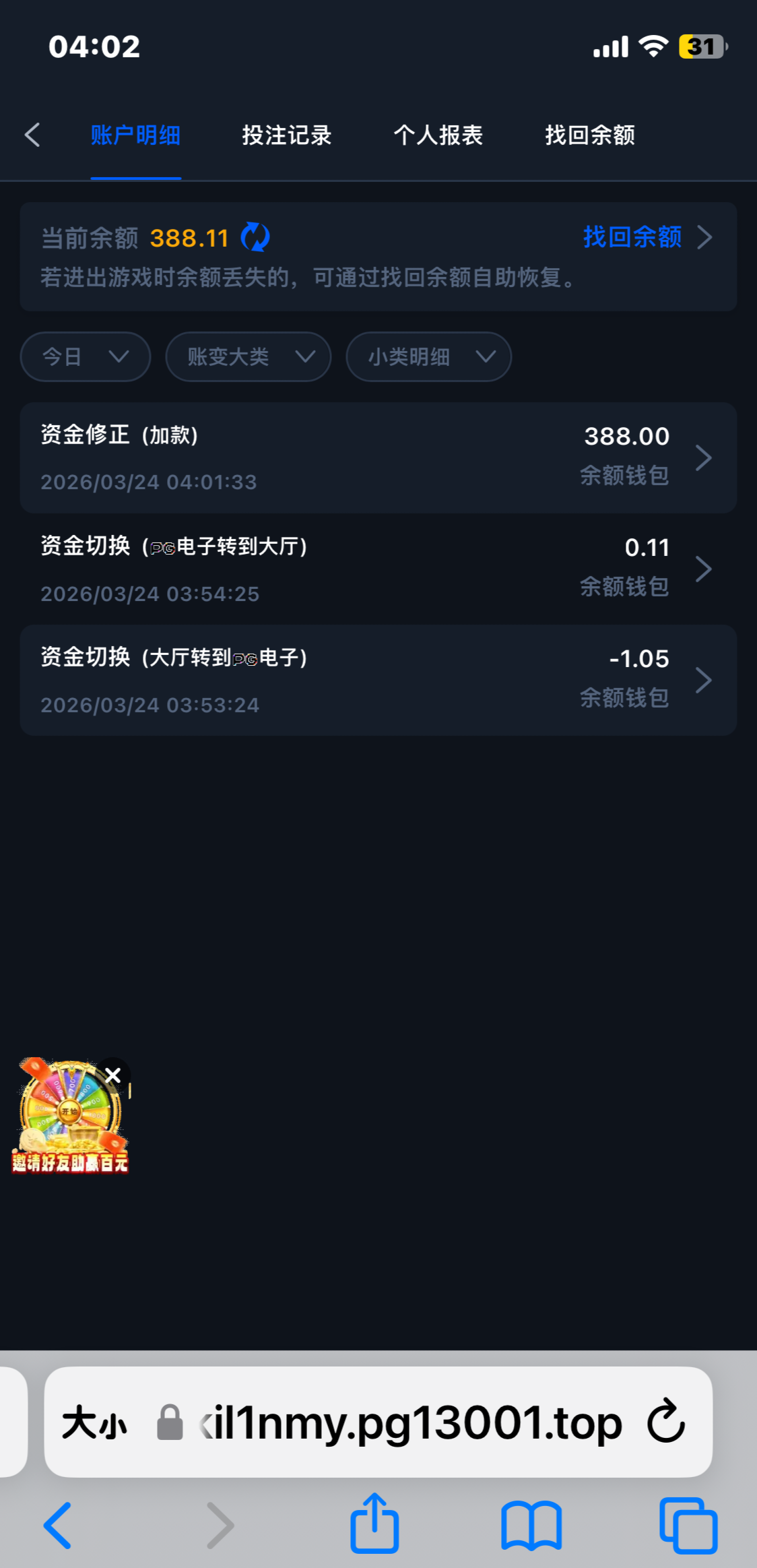Open the browser bookmarks
Screen dimensions: 757x1568
click(531, 1524)
